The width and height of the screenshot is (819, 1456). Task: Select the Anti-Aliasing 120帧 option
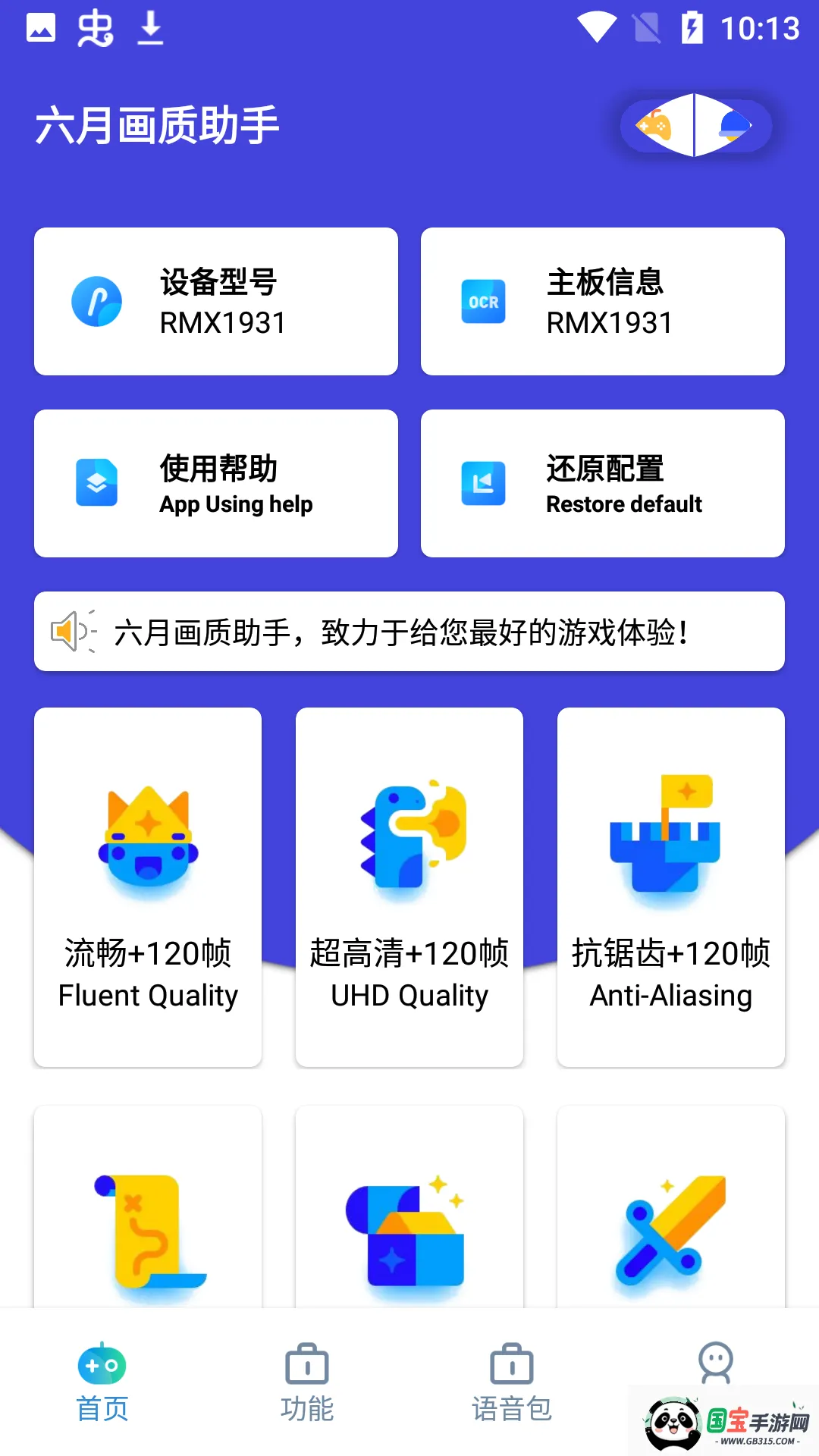(x=670, y=887)
